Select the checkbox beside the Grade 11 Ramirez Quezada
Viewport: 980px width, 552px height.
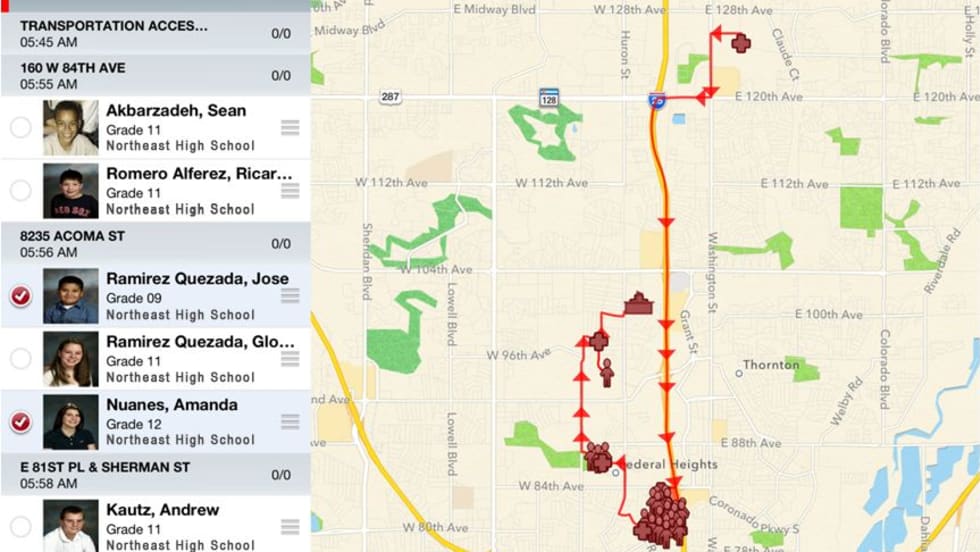point(20,358)
